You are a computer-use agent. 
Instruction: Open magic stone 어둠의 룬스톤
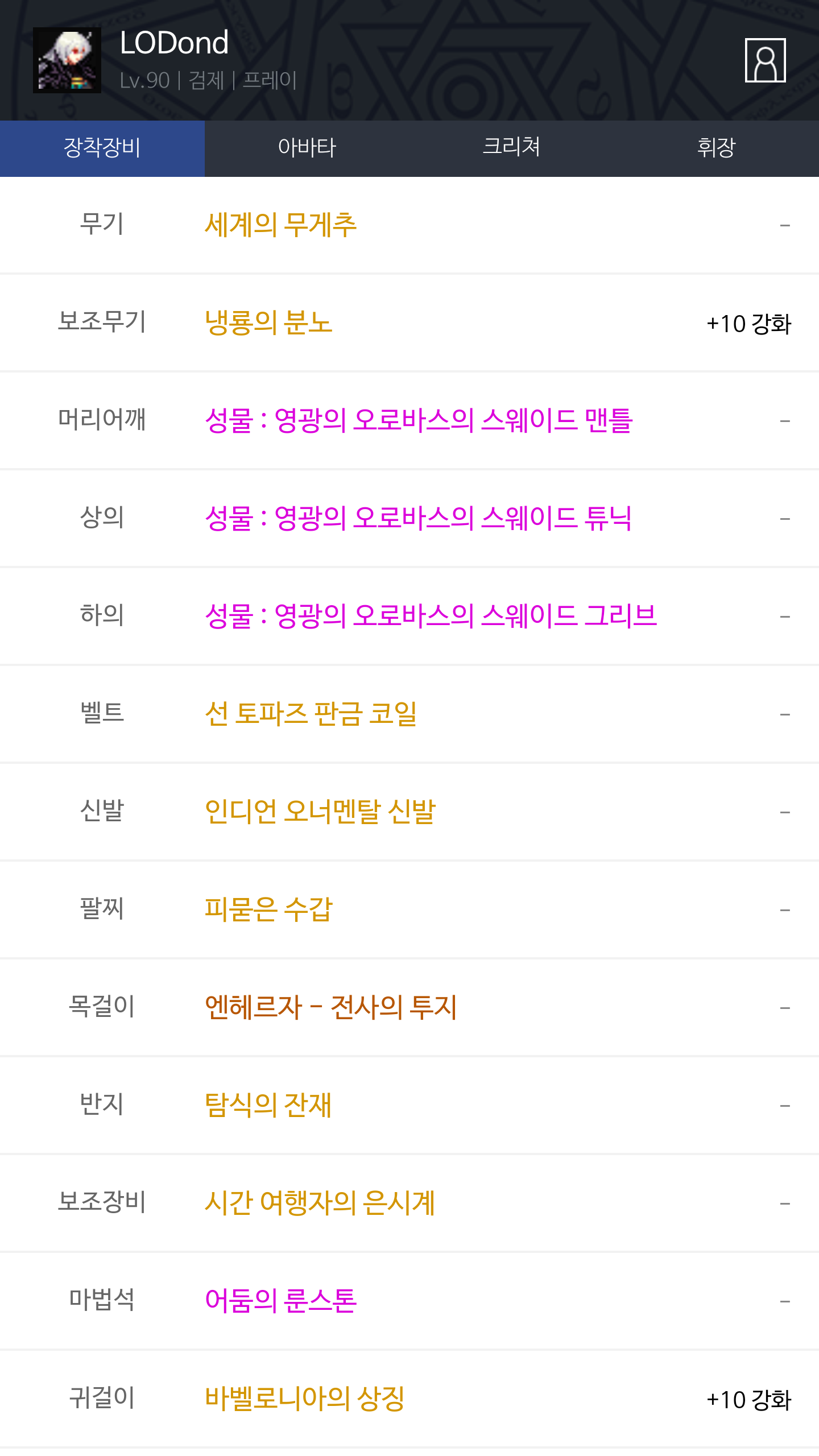[x=281, y=1301]
